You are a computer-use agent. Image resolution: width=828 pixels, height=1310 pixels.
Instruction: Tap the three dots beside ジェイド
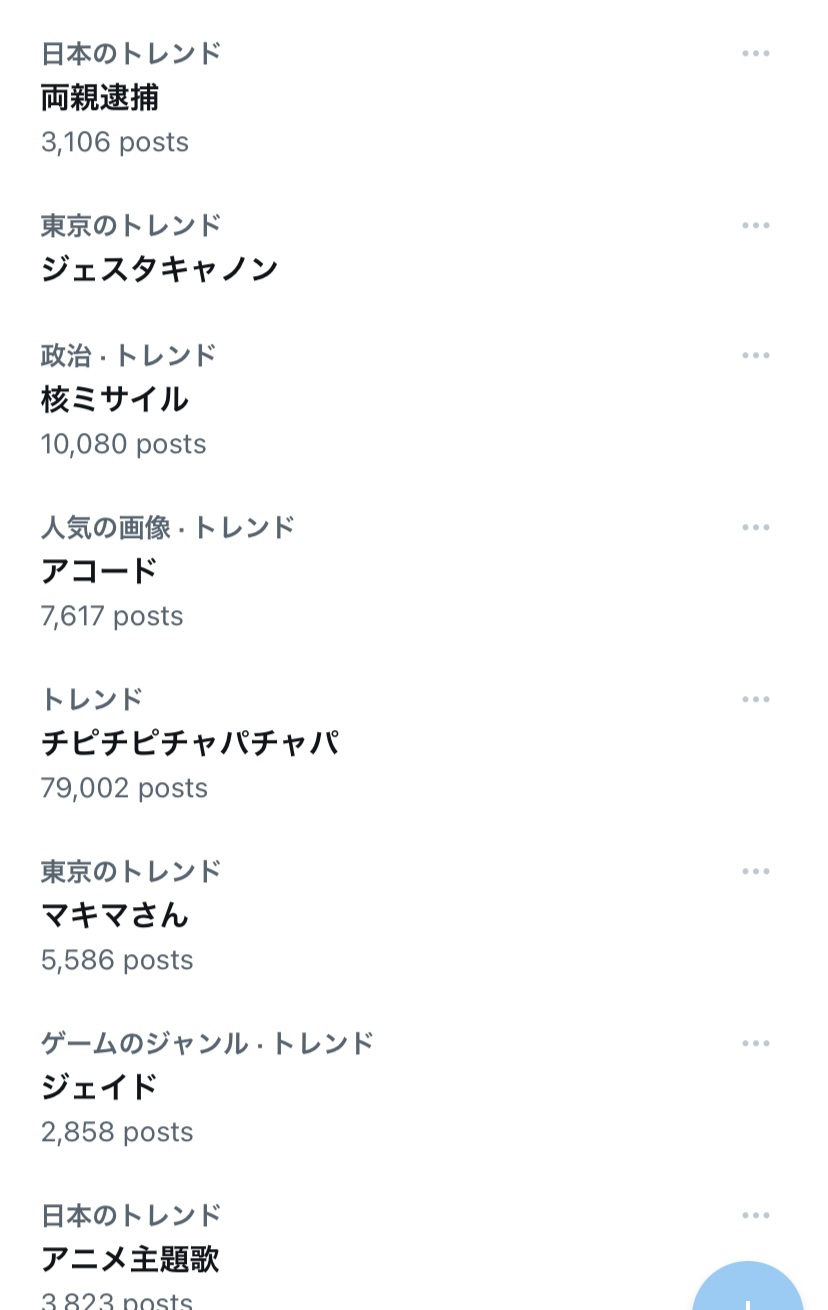(756, 1044)
